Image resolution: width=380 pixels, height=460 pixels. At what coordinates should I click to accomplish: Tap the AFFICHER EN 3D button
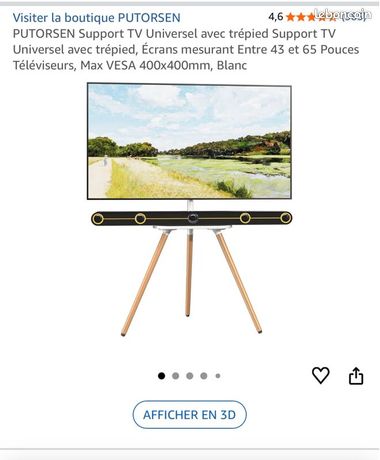point(190,415)
